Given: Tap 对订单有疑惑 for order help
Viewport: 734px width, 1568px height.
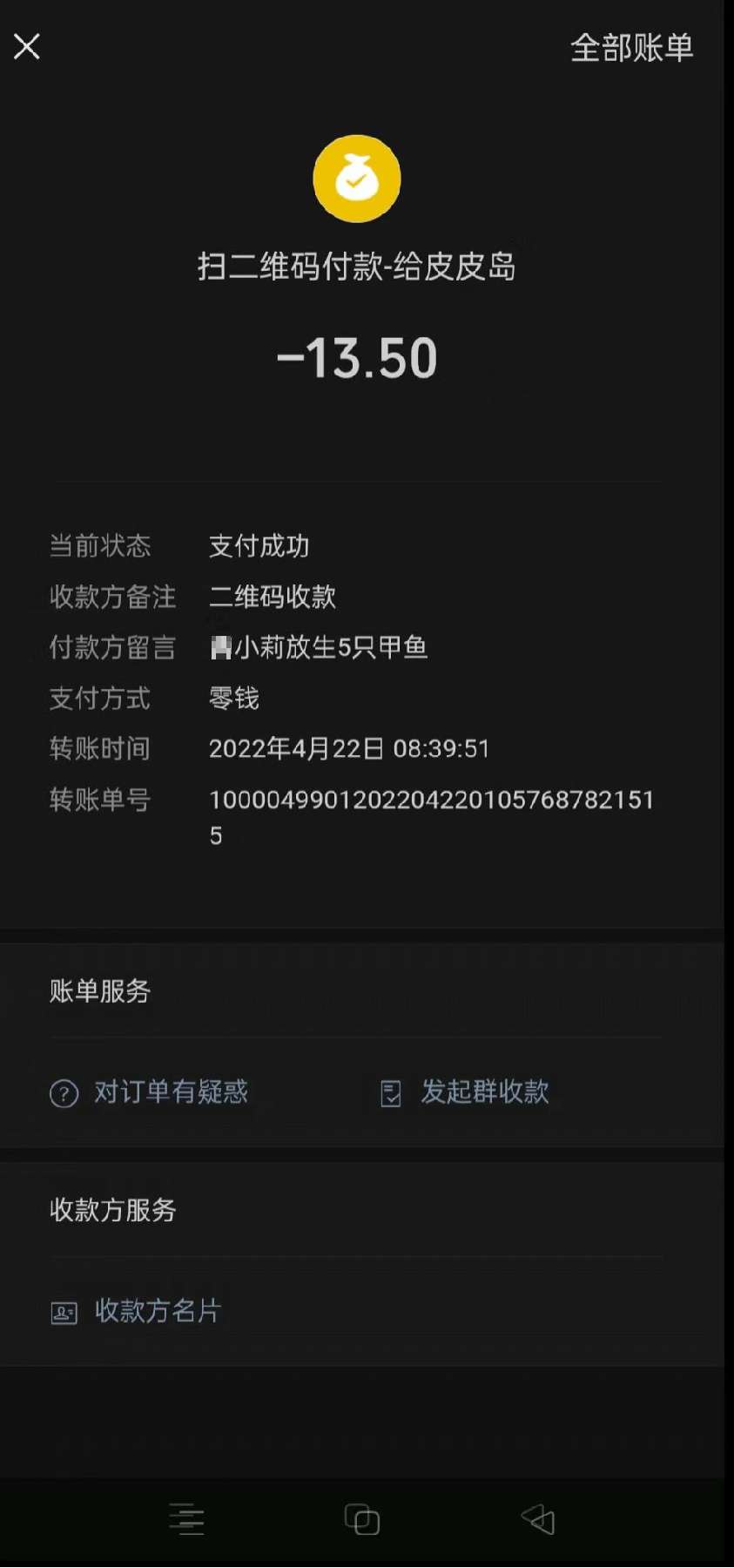Looking at the screenshot, I should (150, 1092).
